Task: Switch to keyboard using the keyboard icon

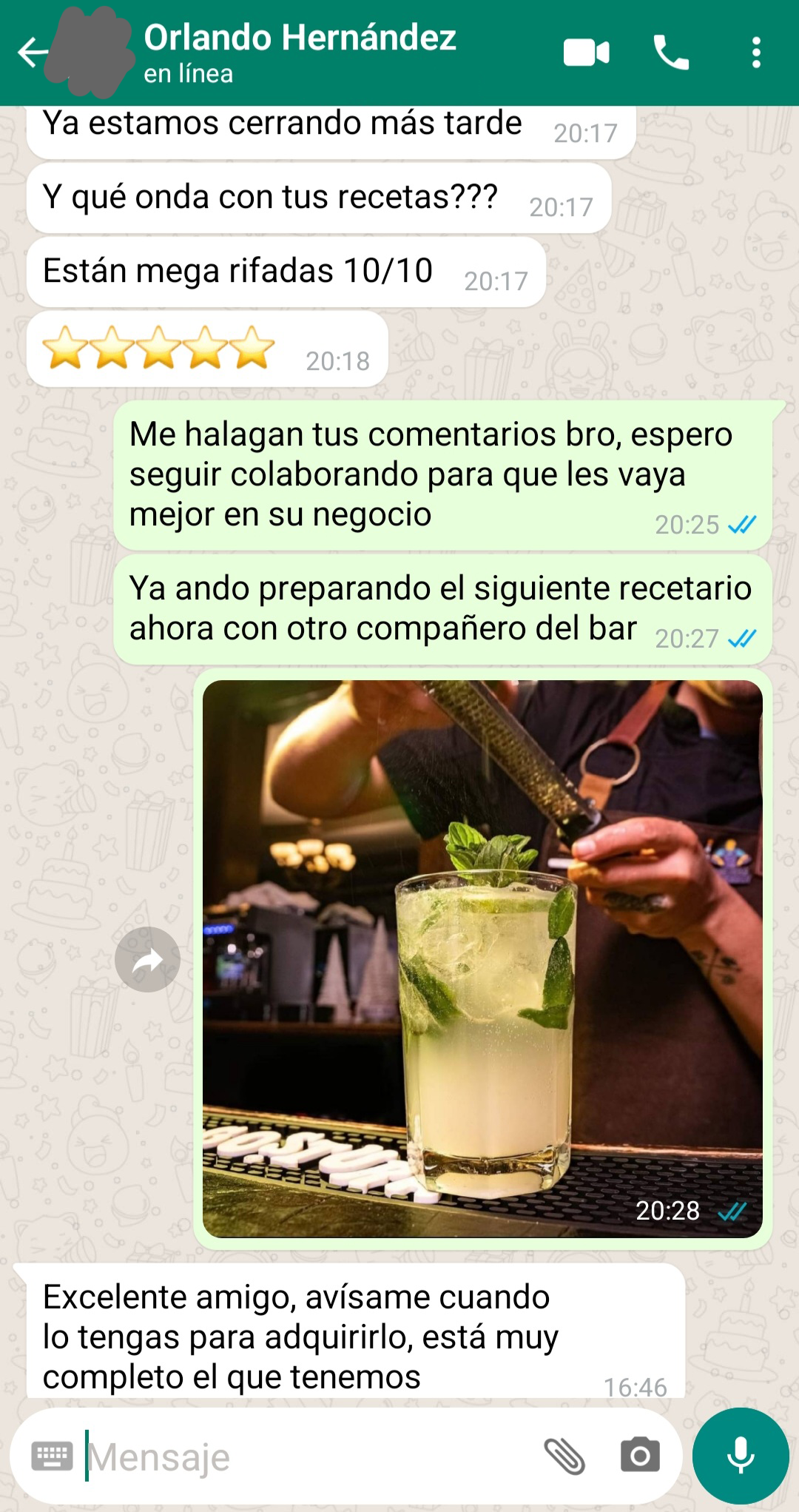Action: pyautogui.click(x=52, y=1456)
